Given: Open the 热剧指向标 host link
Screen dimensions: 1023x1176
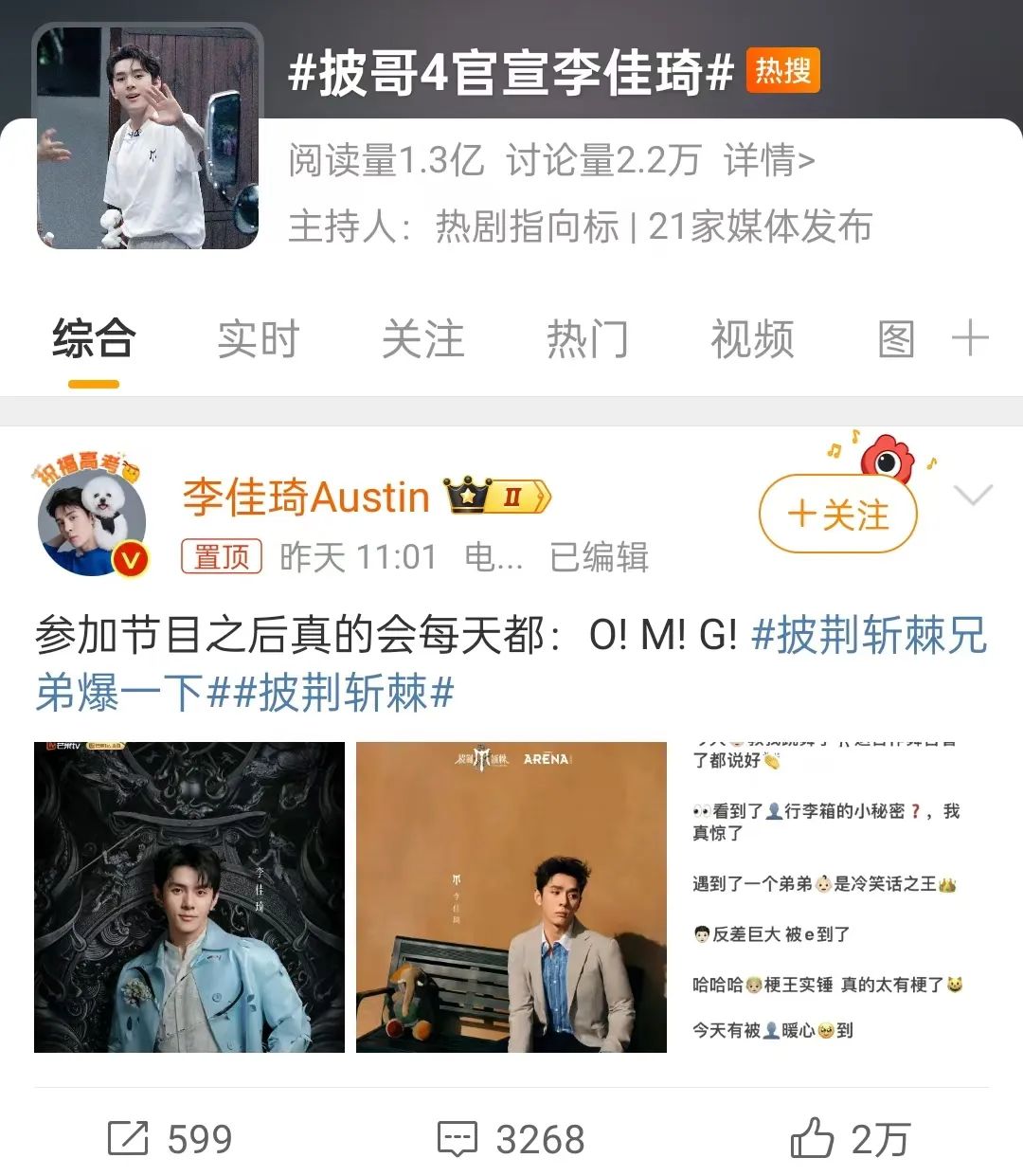Looking at the screenshot, I should click(527, 227).
